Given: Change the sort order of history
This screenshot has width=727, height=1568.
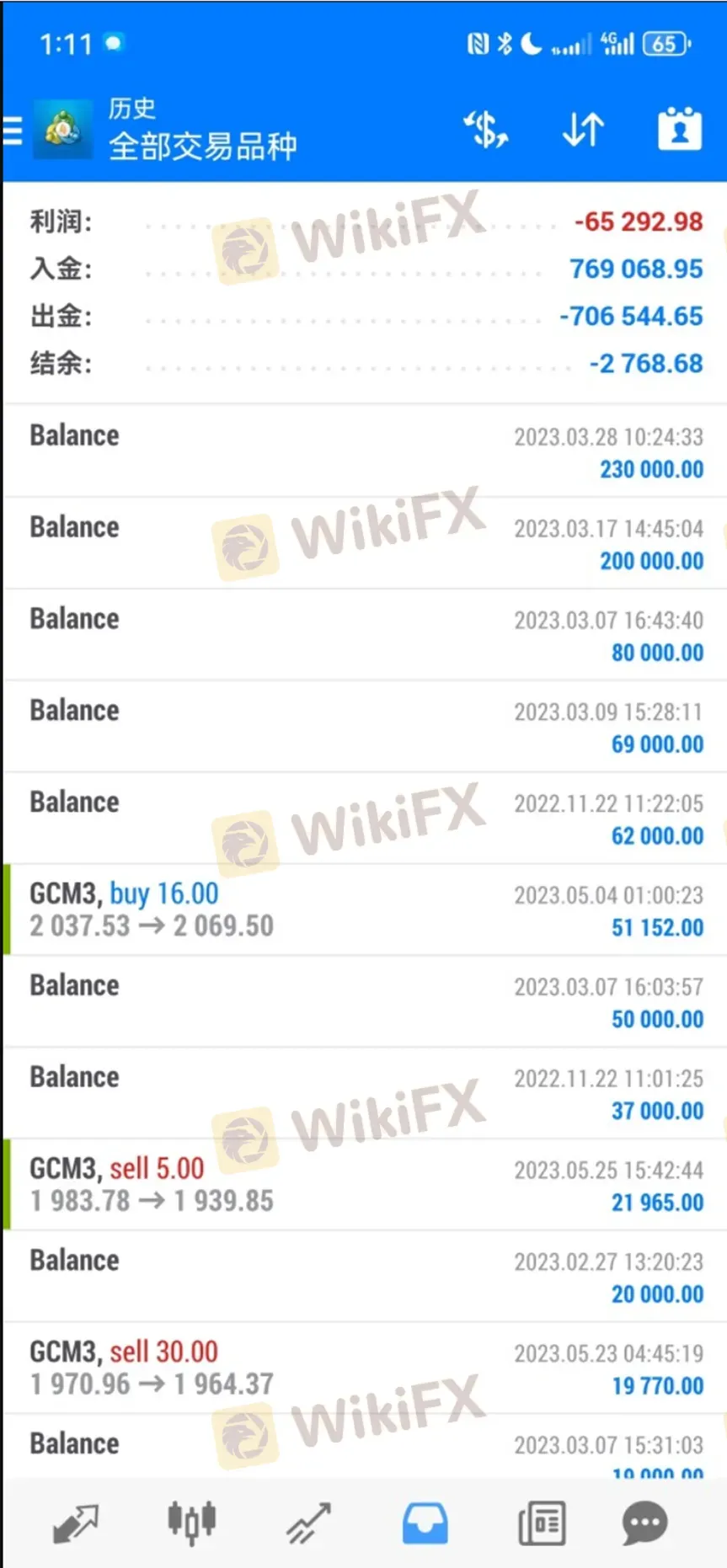Looking at the screenshot, I should [583, 131].
